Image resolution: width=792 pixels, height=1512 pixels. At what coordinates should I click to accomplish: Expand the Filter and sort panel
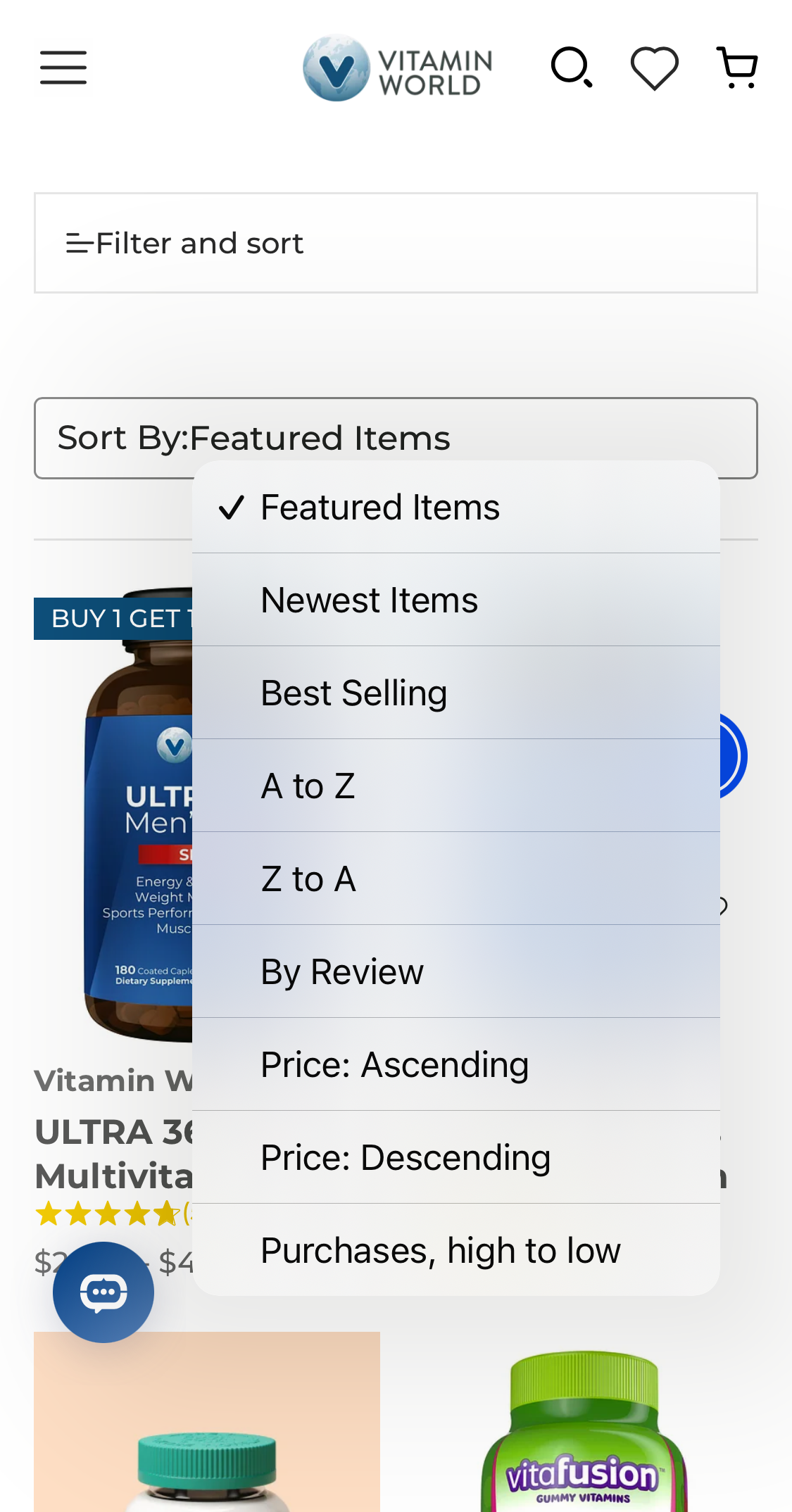pyautogui.click(x=199, y=243)
